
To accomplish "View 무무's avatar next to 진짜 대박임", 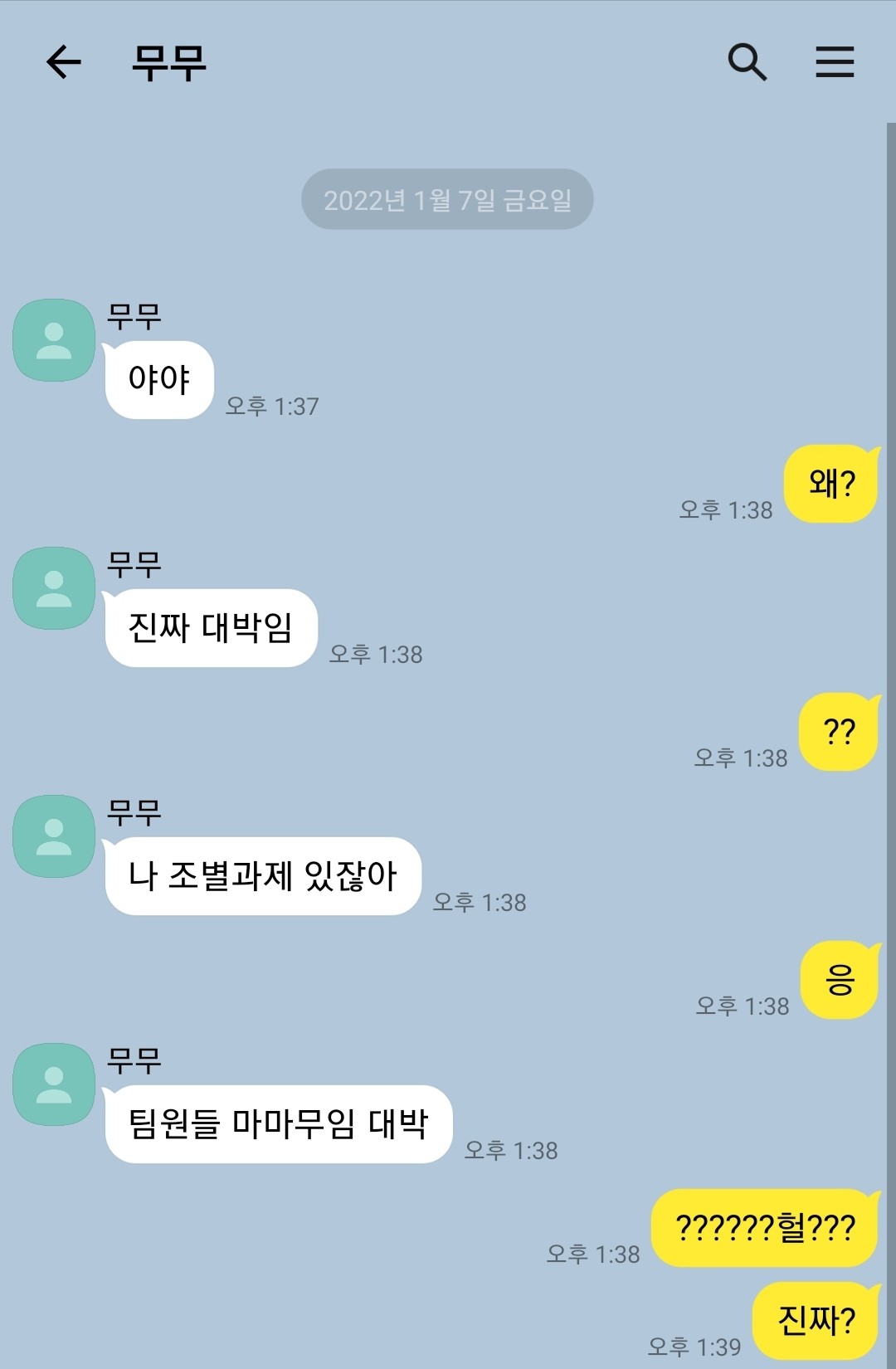I will 54,588.
